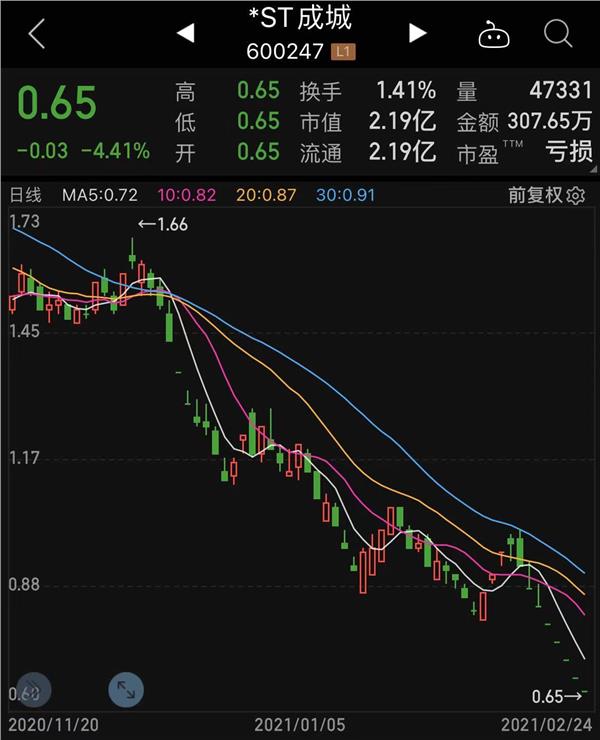Switch to the previous stock

pyautogui.click(x=185, y=34)
